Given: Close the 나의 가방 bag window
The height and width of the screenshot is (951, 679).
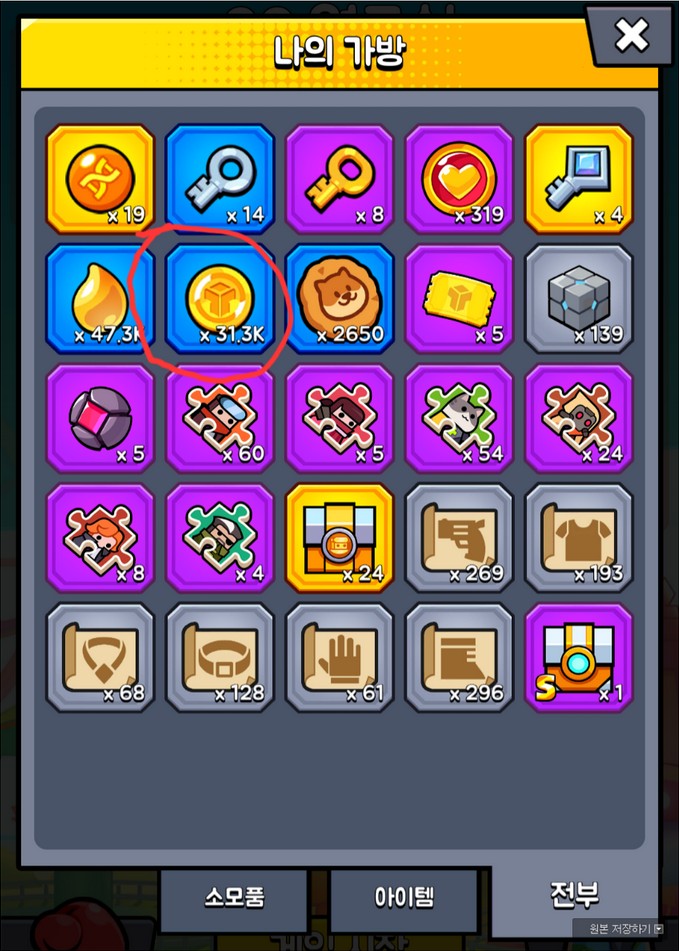Looking at the screenshot, I should (x=631, y=36).
